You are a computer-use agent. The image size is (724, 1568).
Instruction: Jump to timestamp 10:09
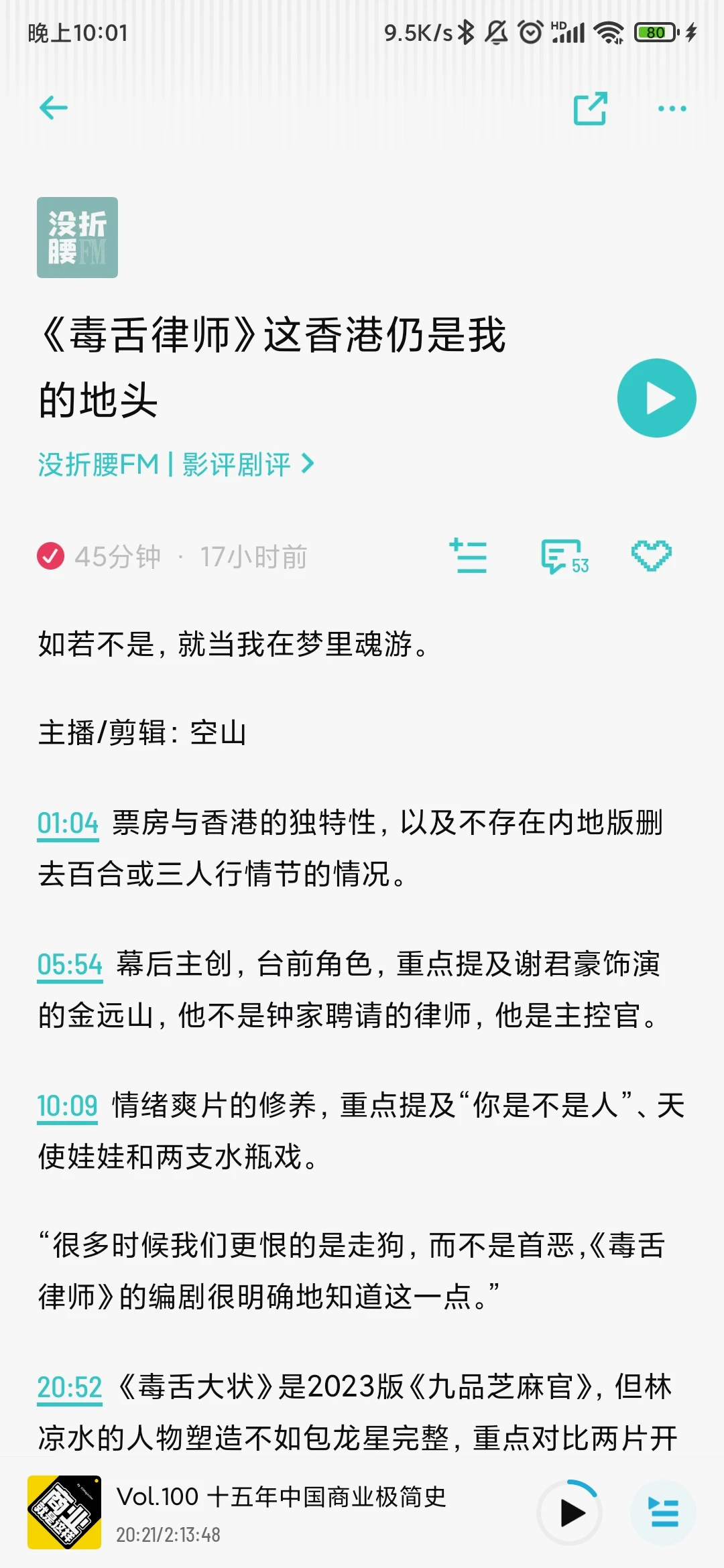pos(68,1106)
